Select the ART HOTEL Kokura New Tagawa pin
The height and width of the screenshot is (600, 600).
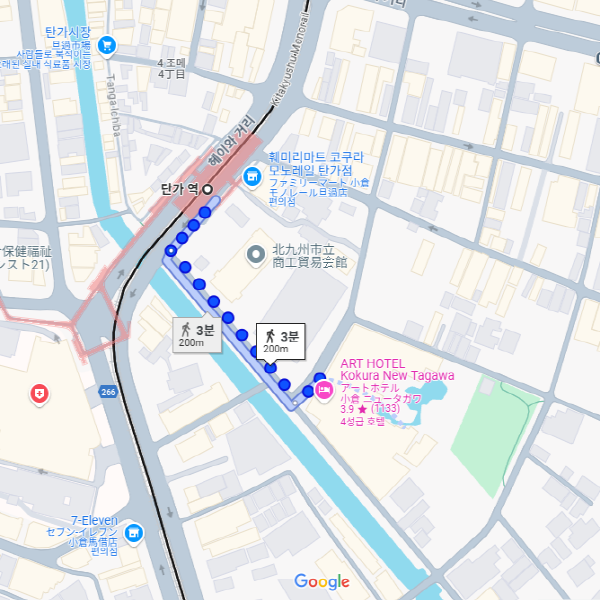[x=324, y=391]
